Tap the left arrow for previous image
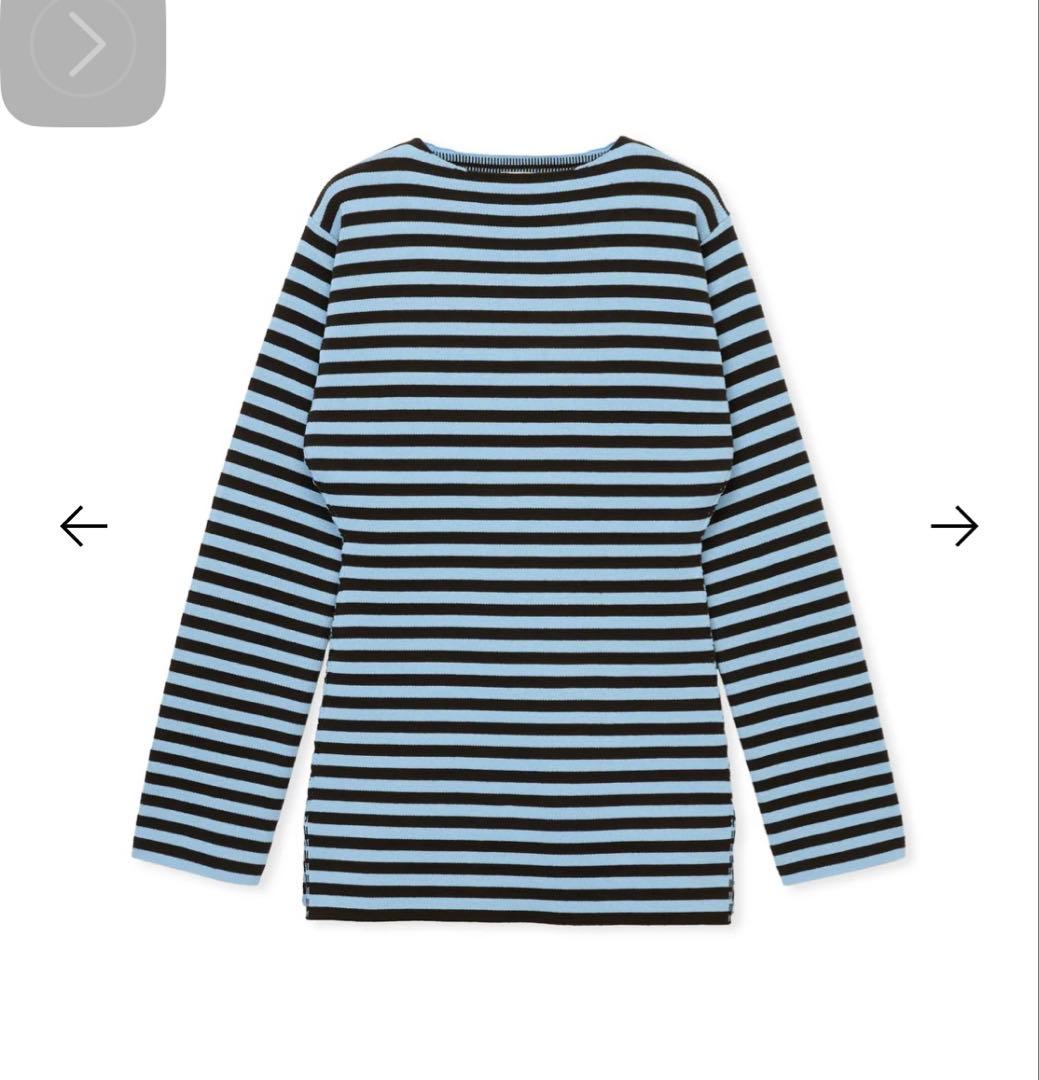Viewport: 1039px width, 1080px height. [84, 526]
